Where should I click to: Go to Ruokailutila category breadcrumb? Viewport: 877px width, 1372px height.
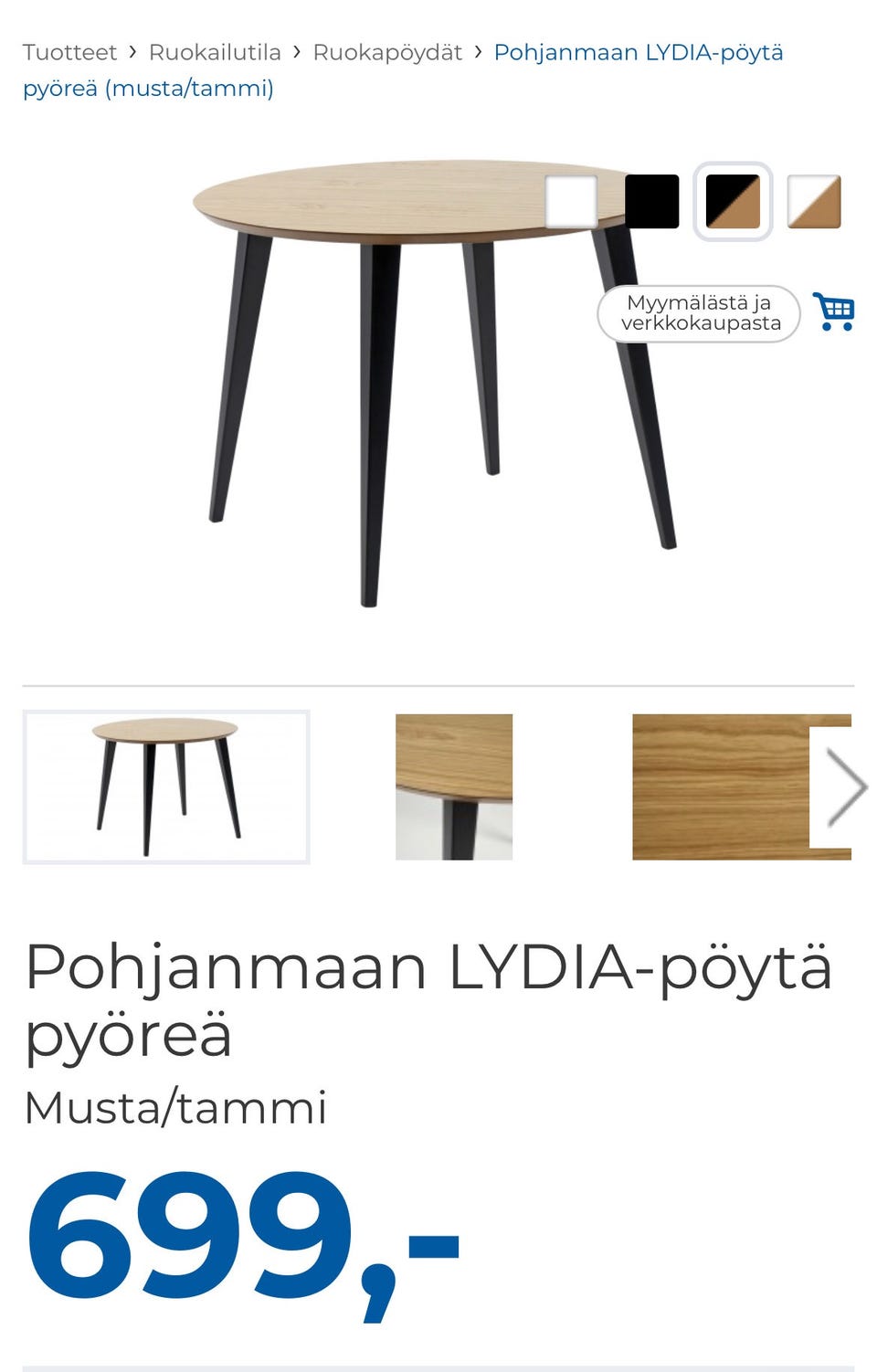(x=215, y=52)
